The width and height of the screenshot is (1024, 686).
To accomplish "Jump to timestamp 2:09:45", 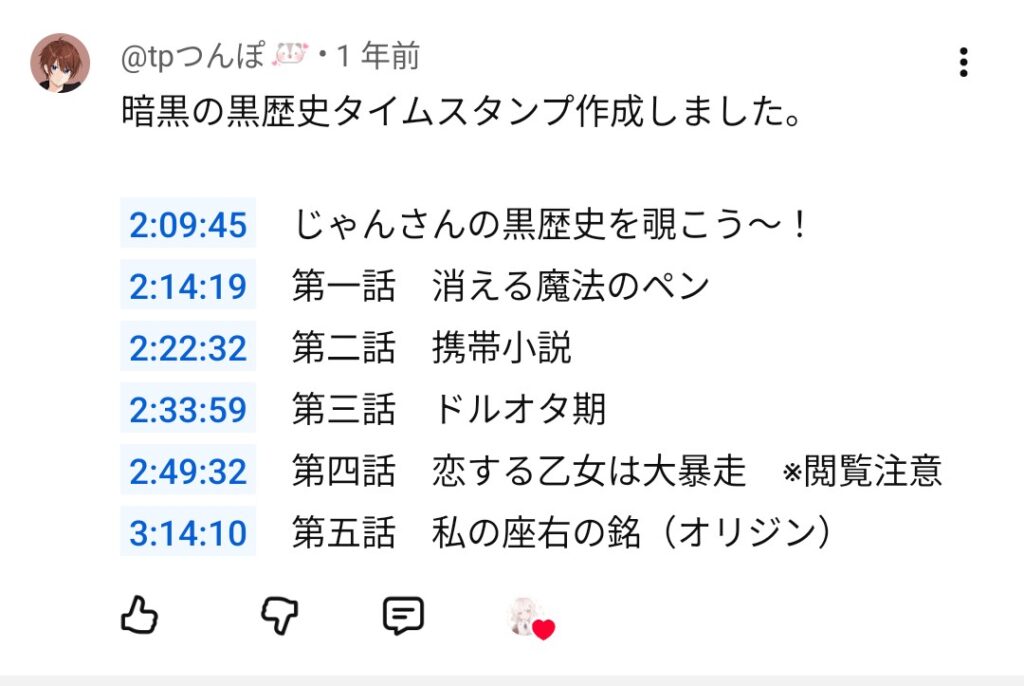I will pyautogui.click(x=188, y=224).
